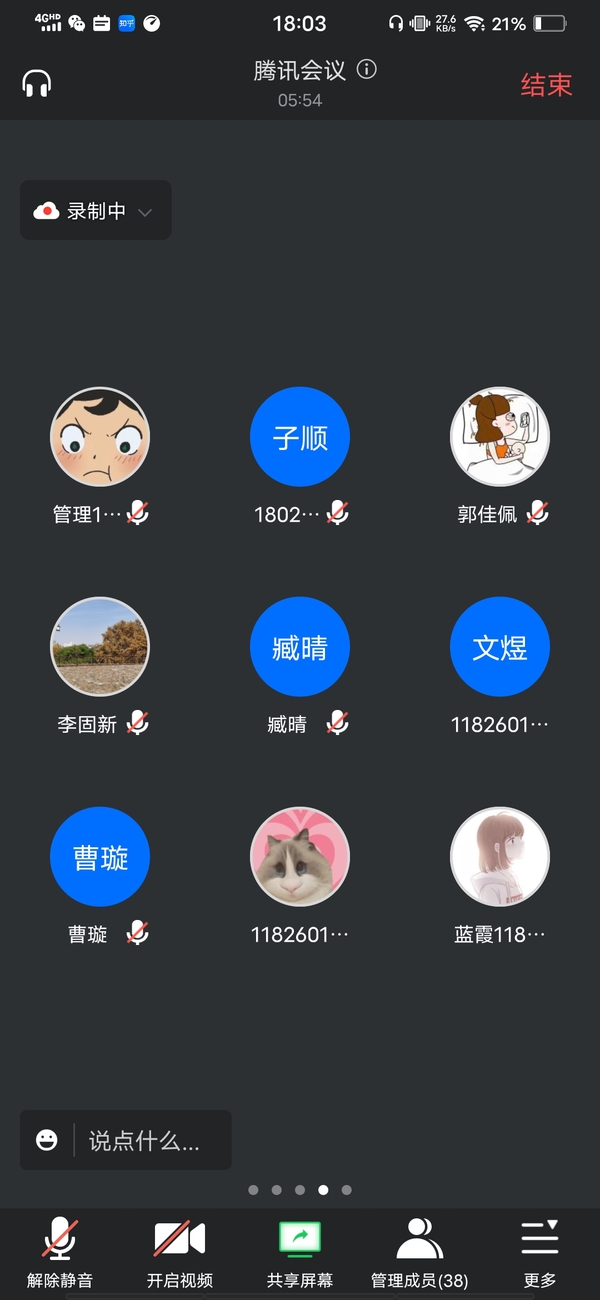
Task: Open participant tile 臧晴
Action: 300,648
